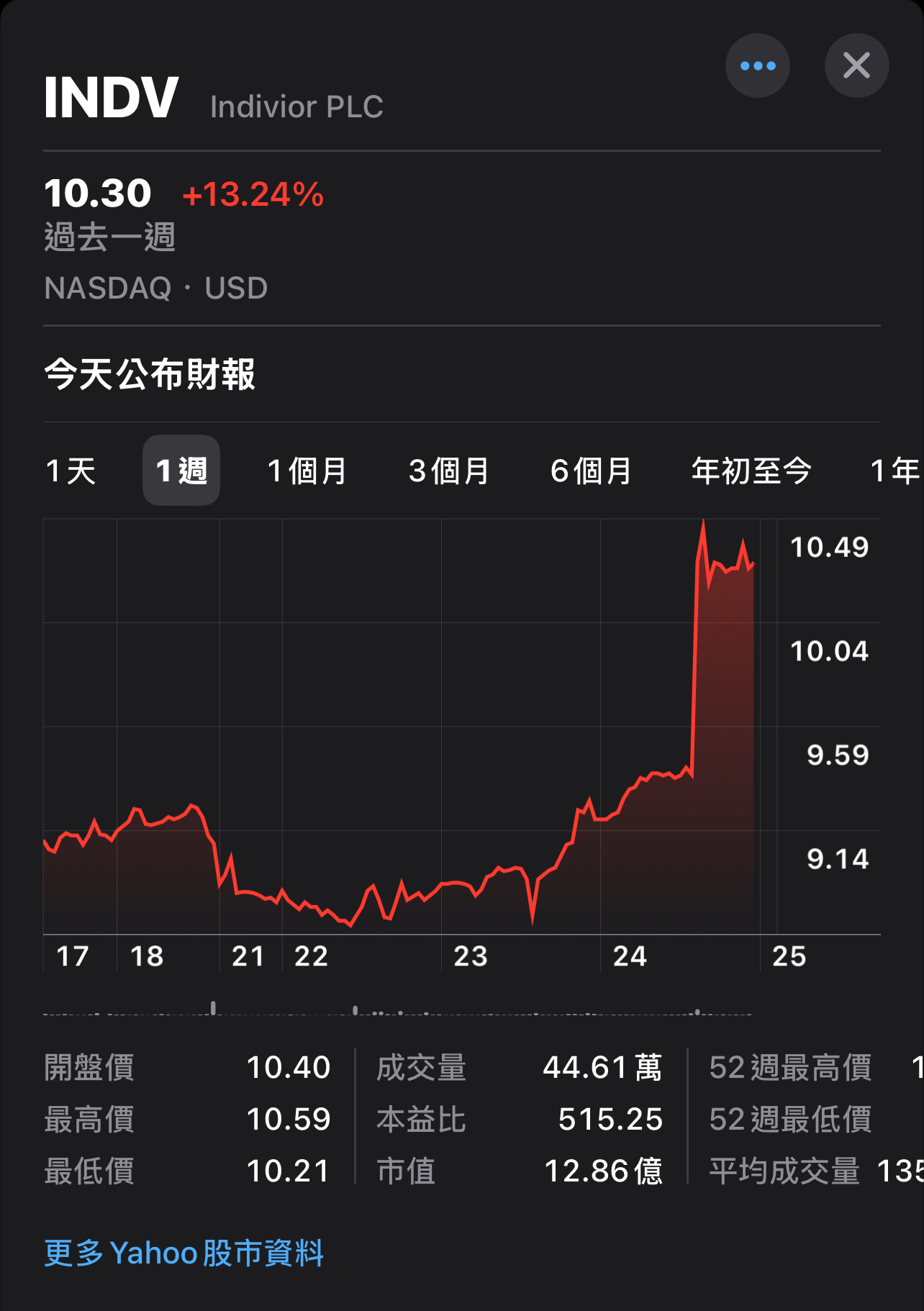924x1311 pixels.
Task: Switch chart to 1天 range
Action: (x=71, y=471)
